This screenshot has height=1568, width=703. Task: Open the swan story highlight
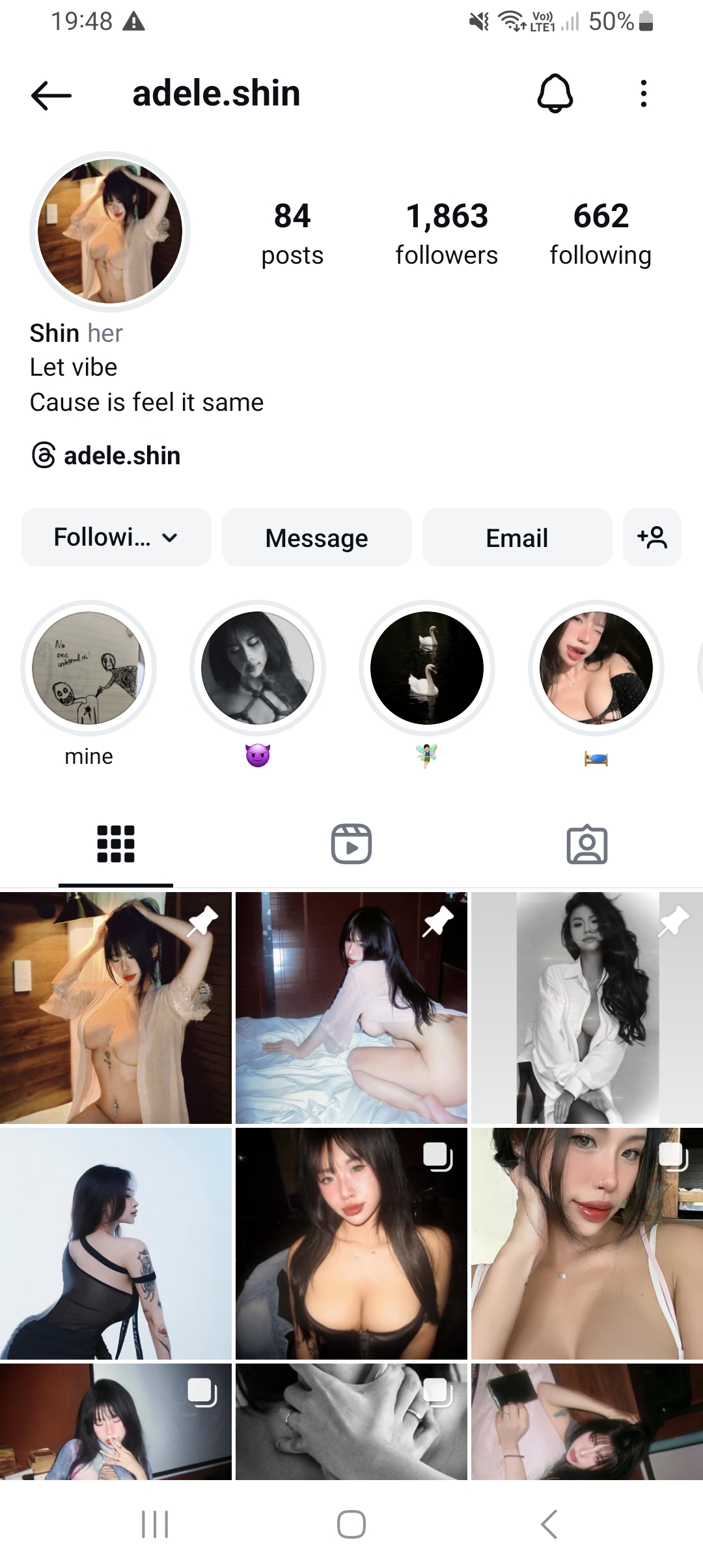pyautogui.click(x=426, y=668)
